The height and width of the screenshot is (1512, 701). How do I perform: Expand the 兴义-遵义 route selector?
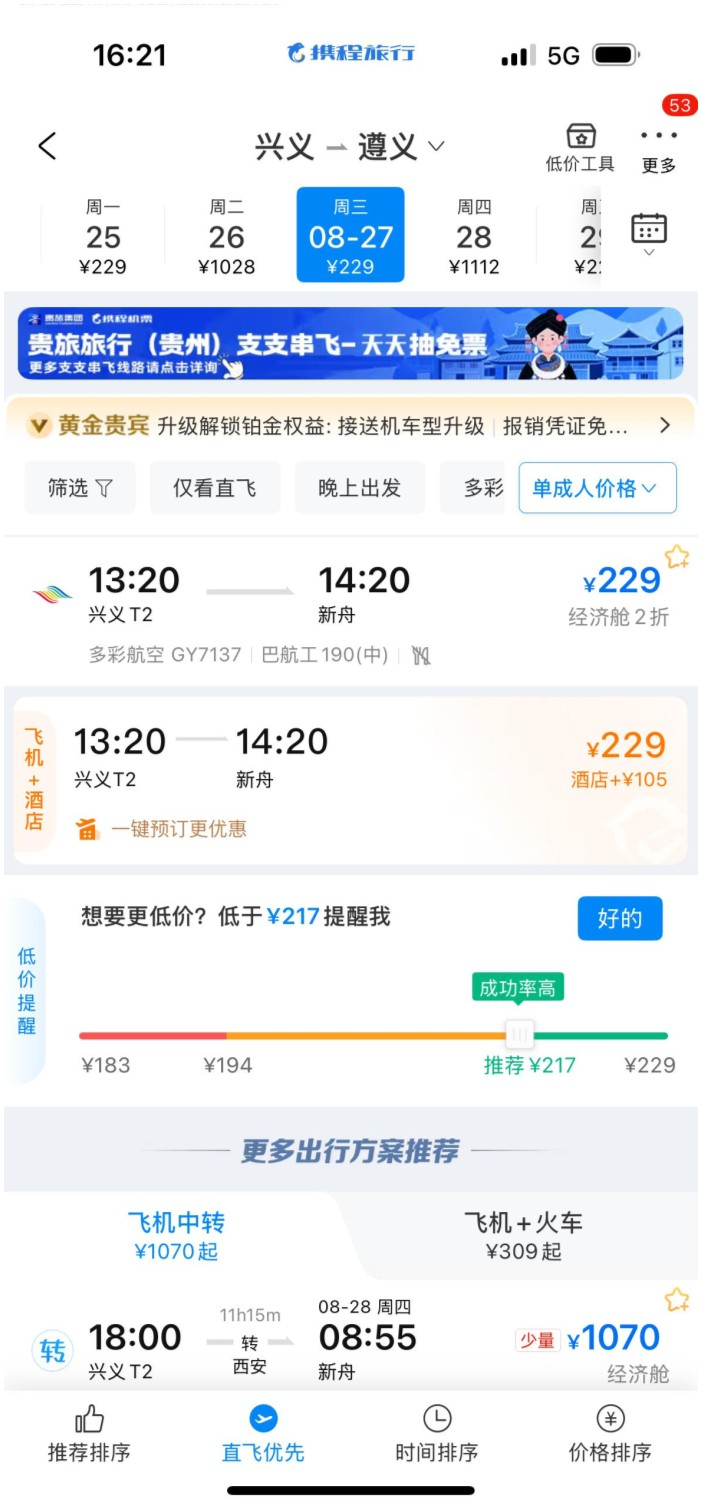350,147
